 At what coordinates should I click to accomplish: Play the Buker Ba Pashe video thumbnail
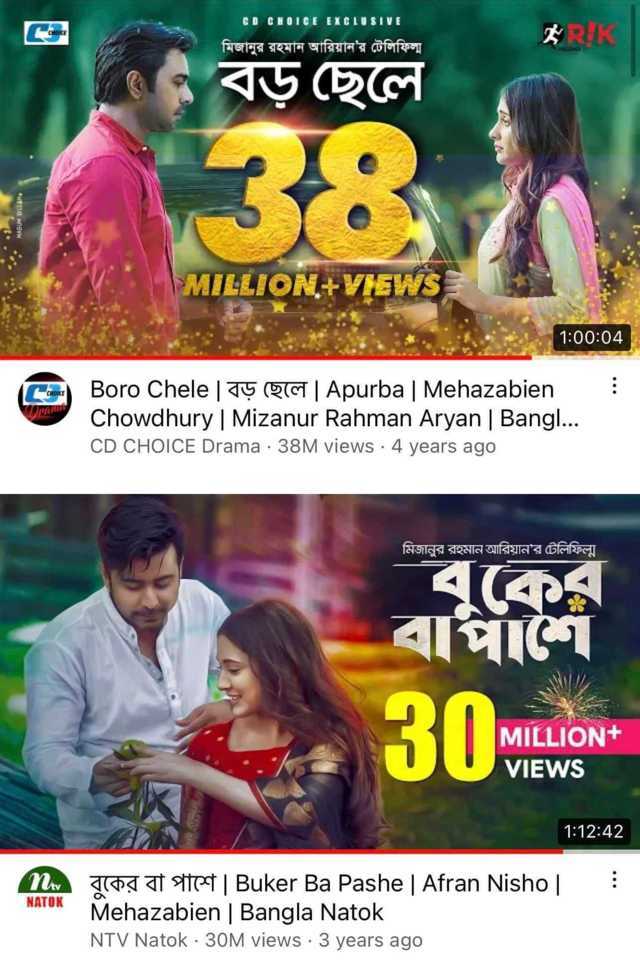pyautogui.click(x=320, y=672)
